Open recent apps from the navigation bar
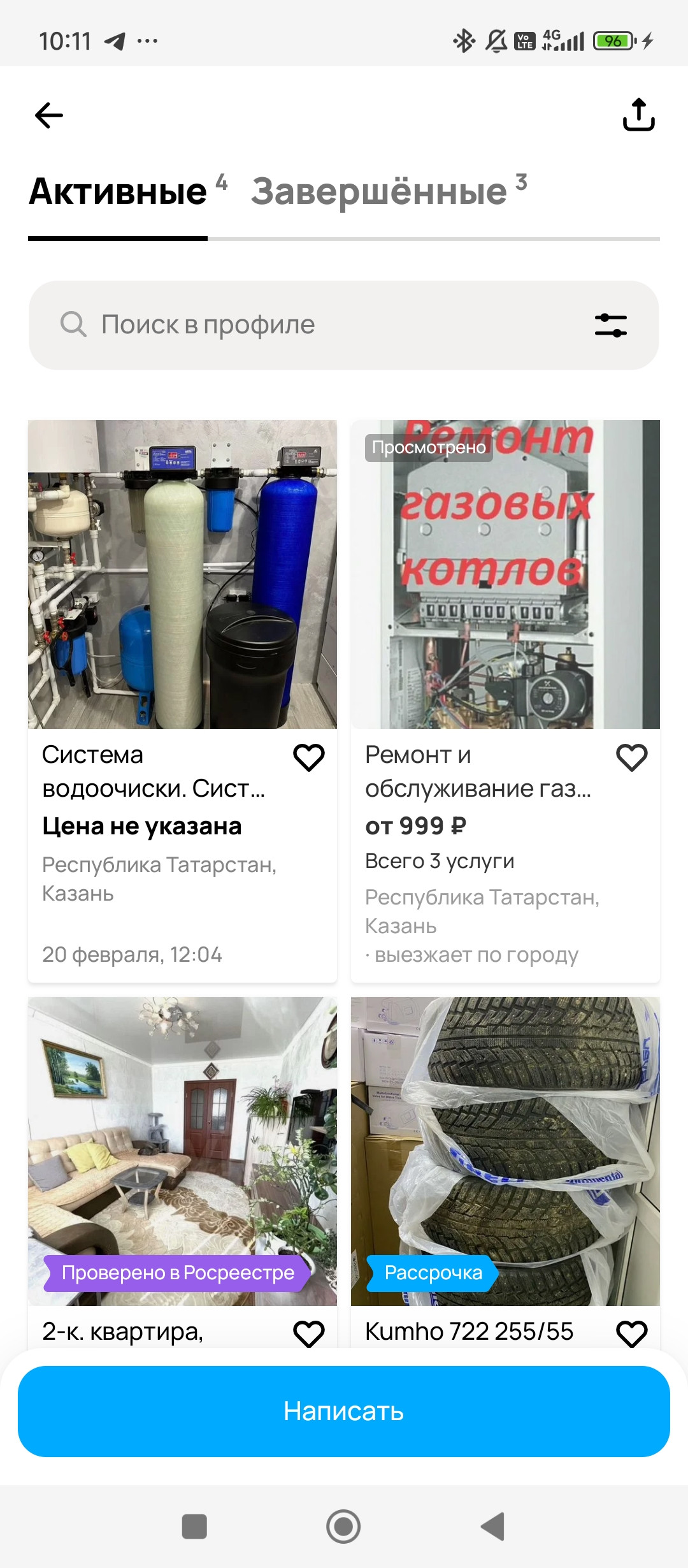 [194, 1527]
